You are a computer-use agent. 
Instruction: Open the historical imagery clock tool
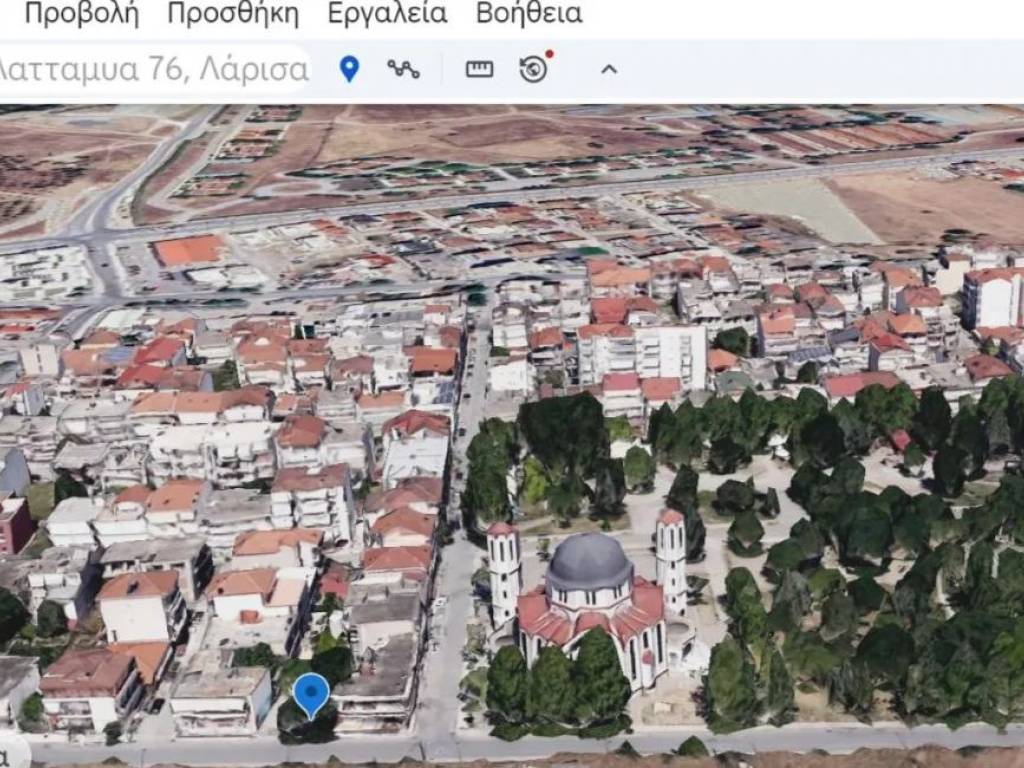pyautogui.click(x=534, y=69)
